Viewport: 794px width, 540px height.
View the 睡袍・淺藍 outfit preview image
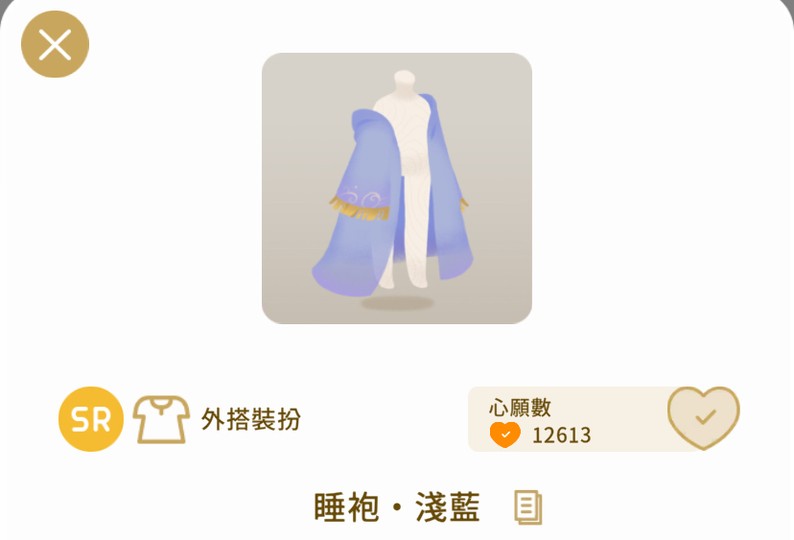point(397,188)
